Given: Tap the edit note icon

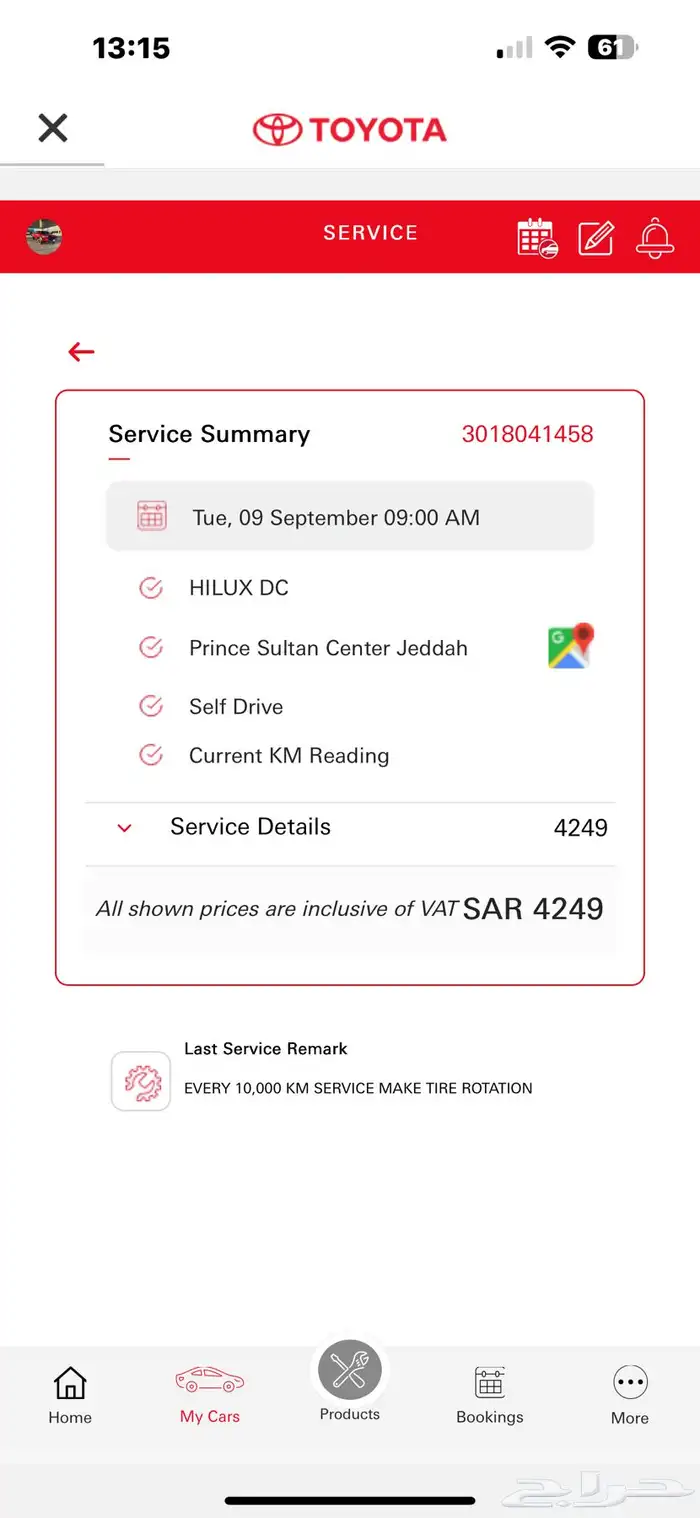Looking at the screenshot, I should (596, 237).
